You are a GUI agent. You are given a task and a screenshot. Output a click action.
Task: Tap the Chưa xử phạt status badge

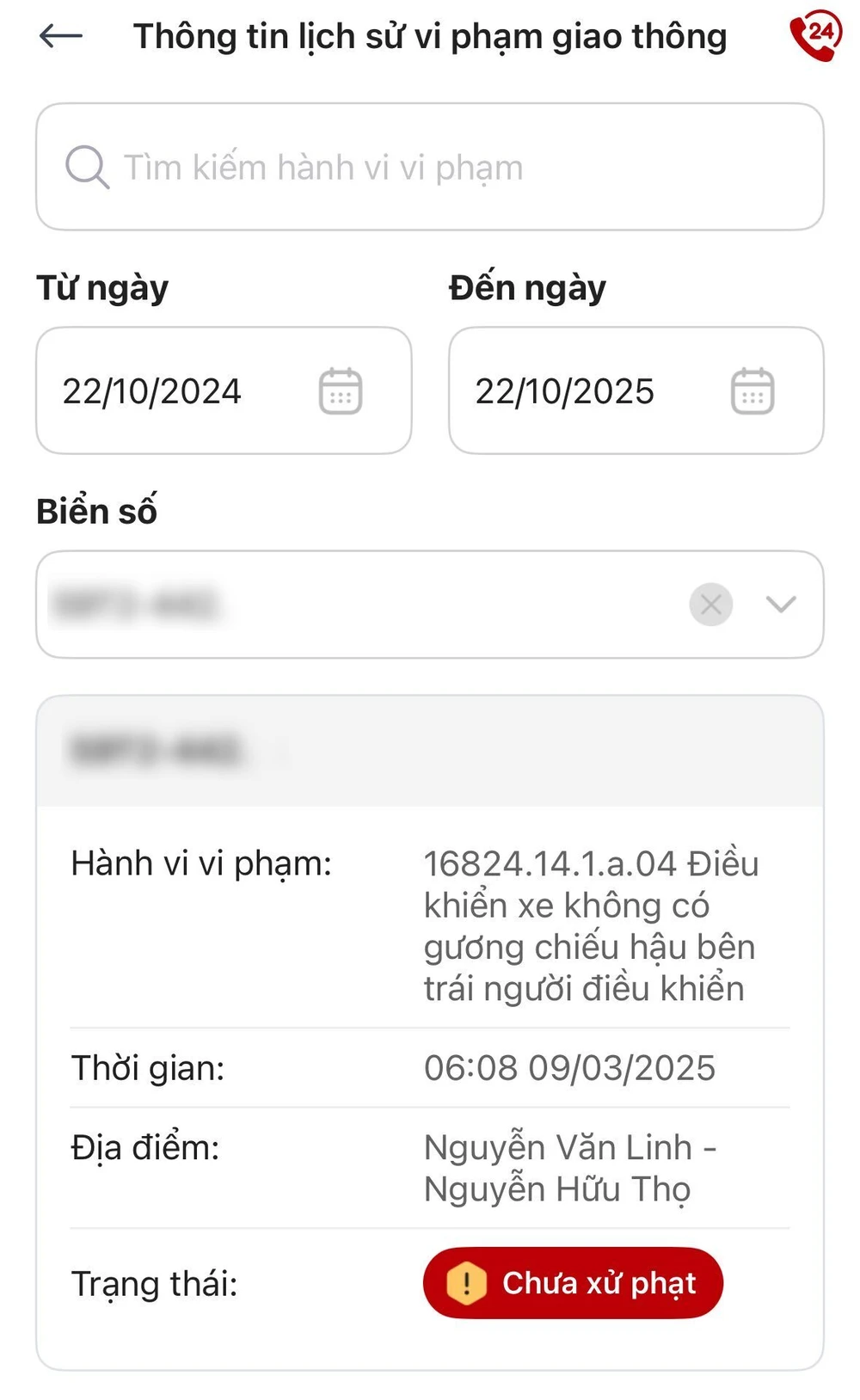pyautogui.click(x=573, y=1283)
